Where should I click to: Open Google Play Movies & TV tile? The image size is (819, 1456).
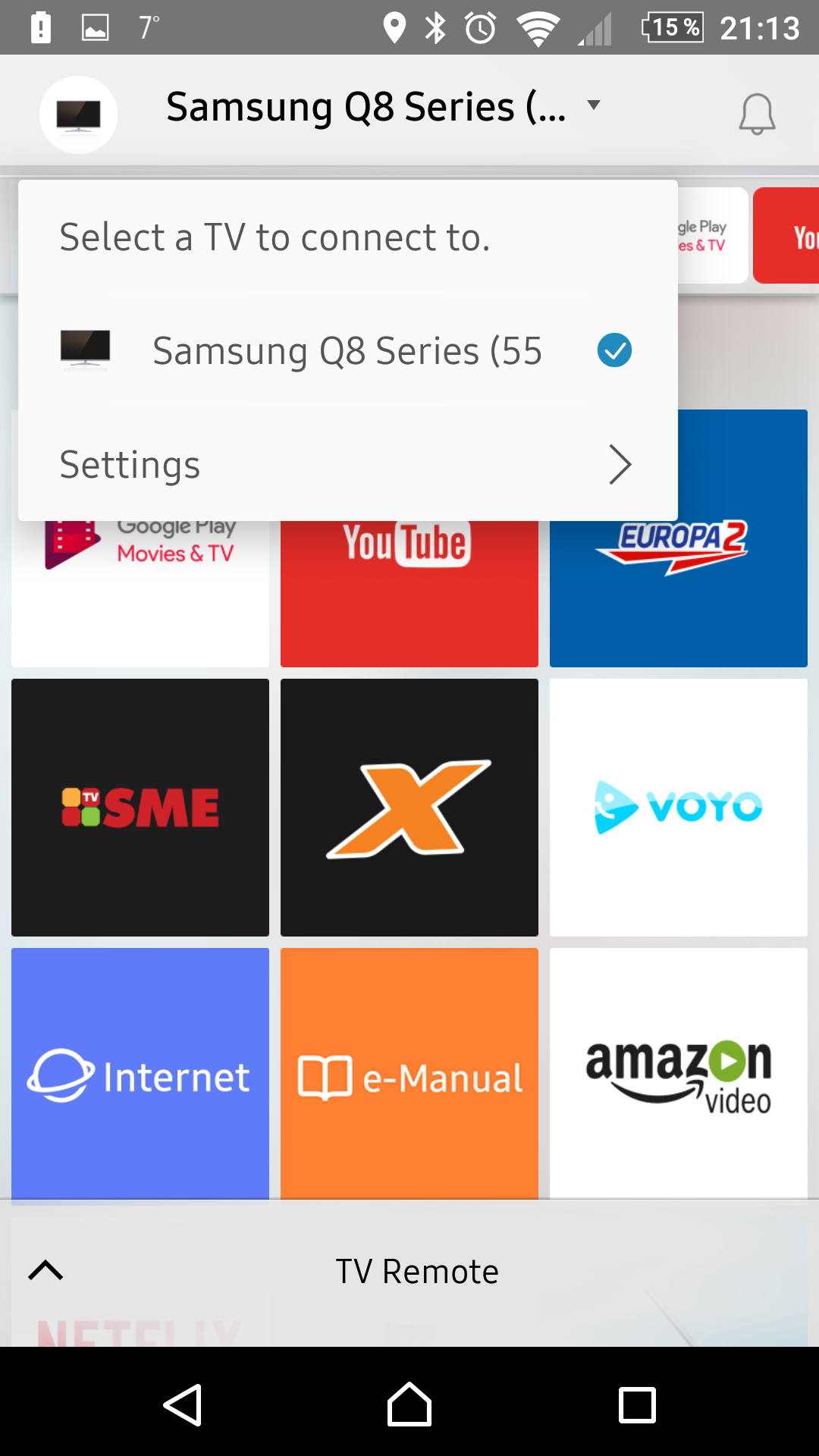point(140,593)
